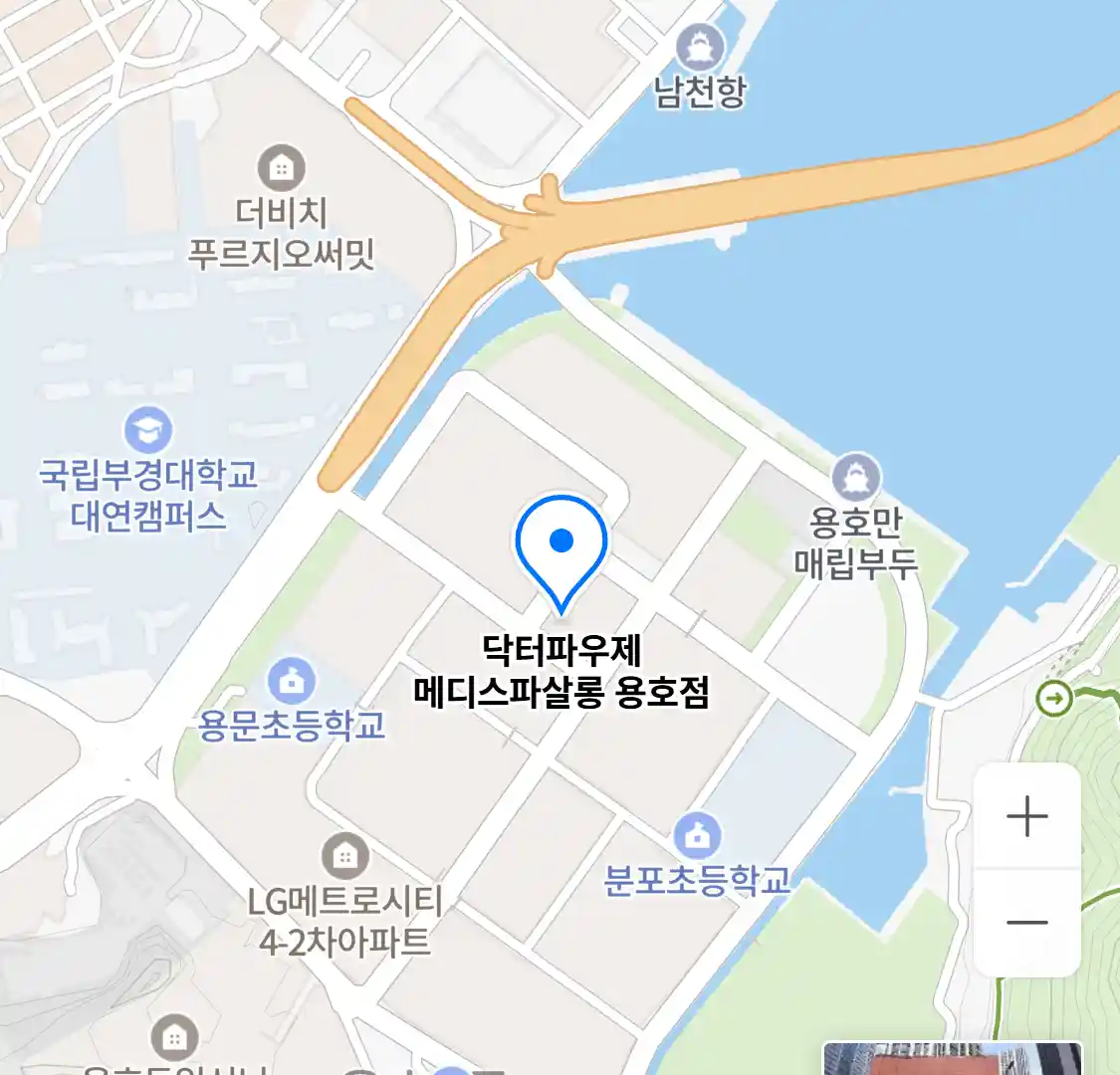Tap the 더비치 푸르지오써밋 apartment marker
Screen dimensions: 1120x1075
(282, 169)
